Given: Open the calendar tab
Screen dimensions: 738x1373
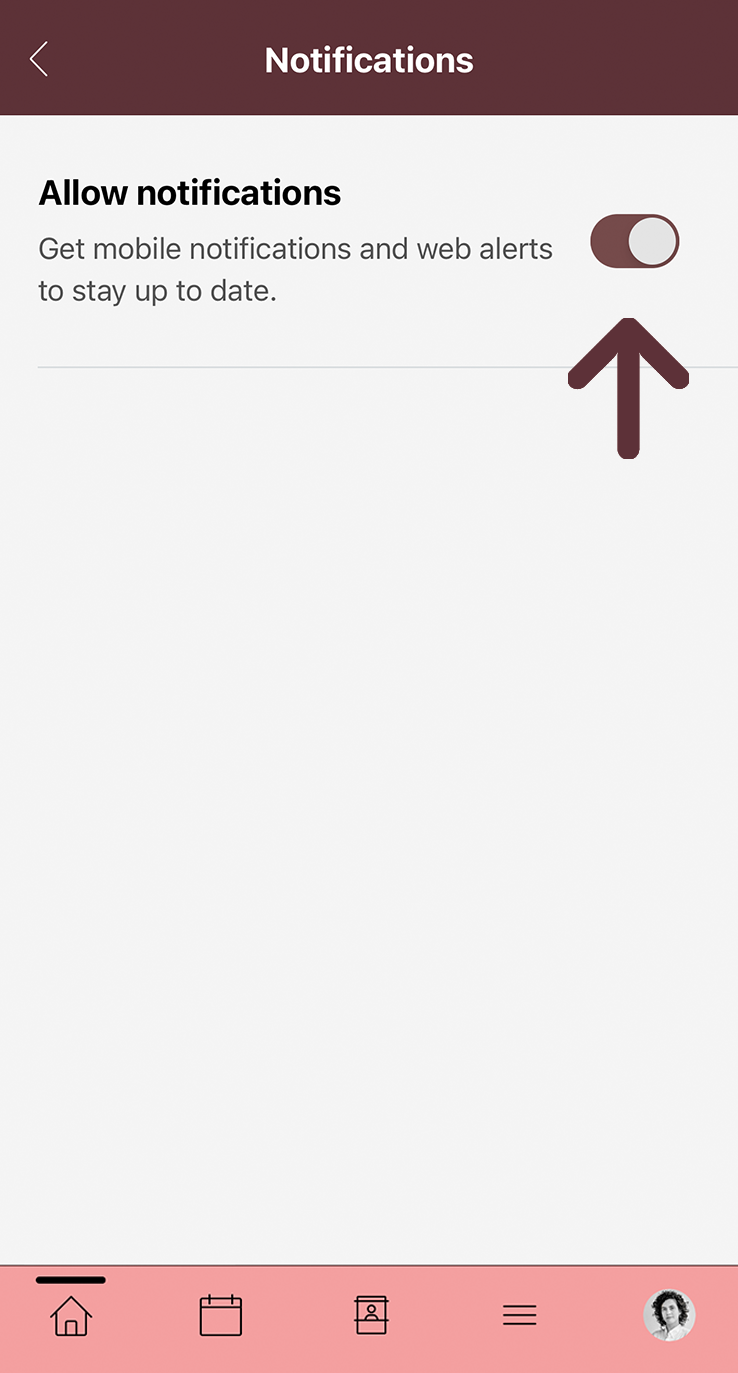Looking at the screenshot, I should 221,1315.
